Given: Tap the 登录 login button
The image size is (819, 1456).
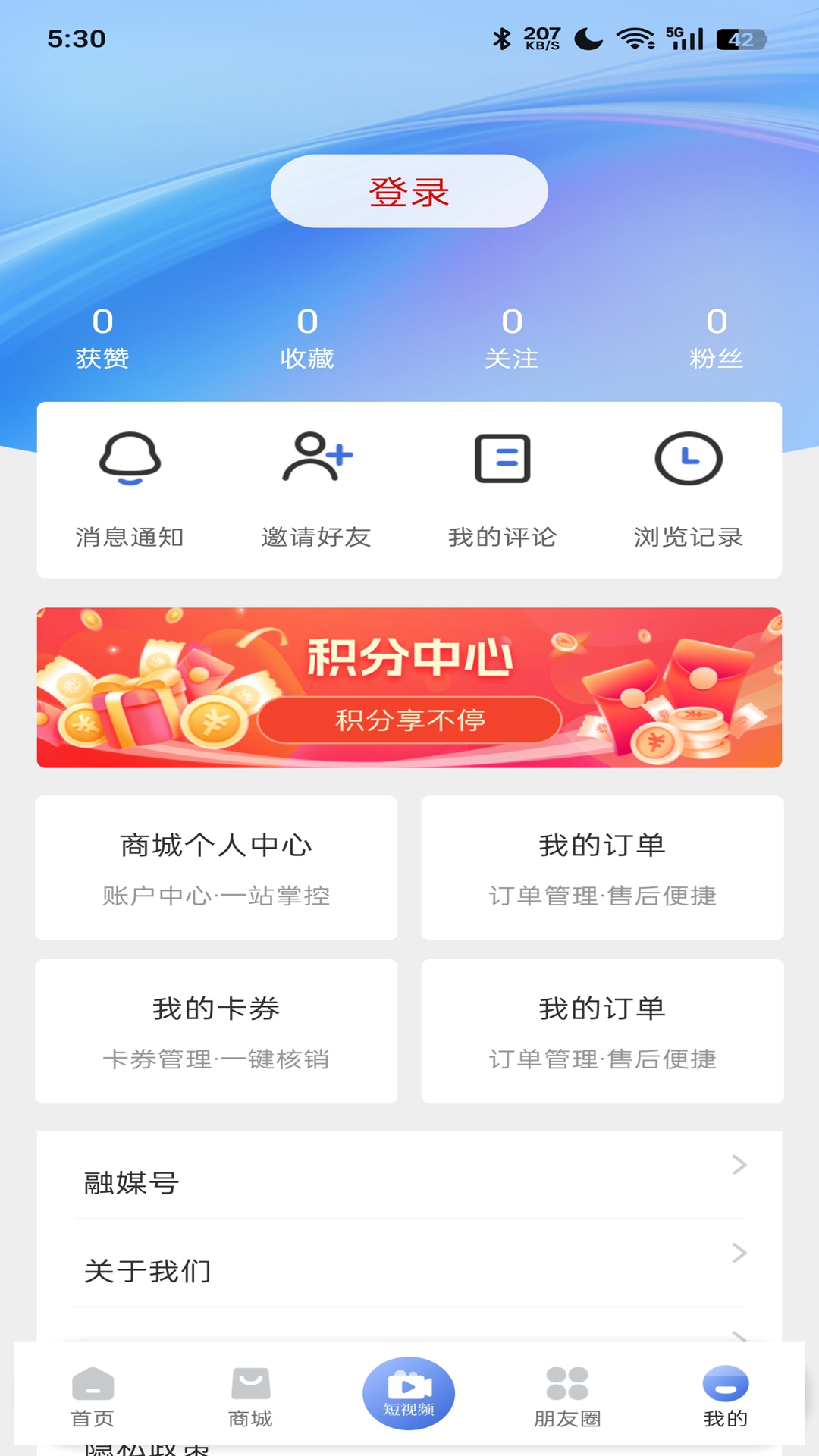Looking at the screenshot, I should pos(409,192).
